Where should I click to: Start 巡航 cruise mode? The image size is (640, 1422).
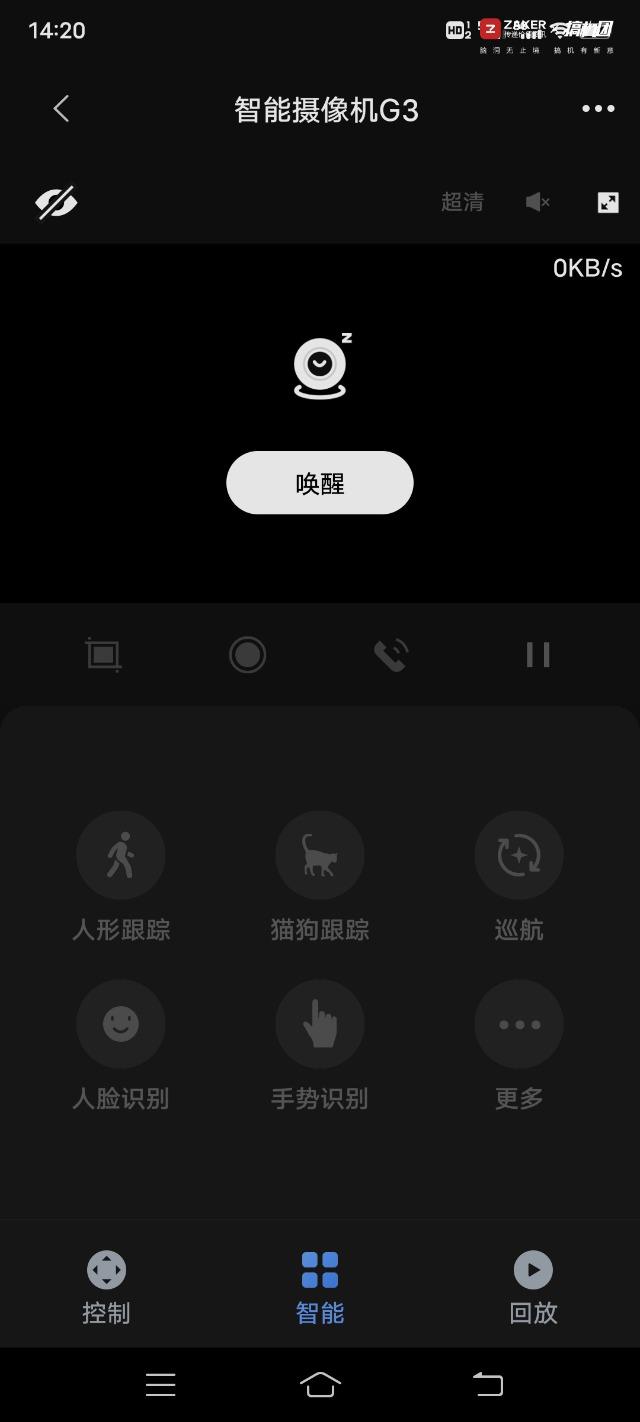coord(519,877)
